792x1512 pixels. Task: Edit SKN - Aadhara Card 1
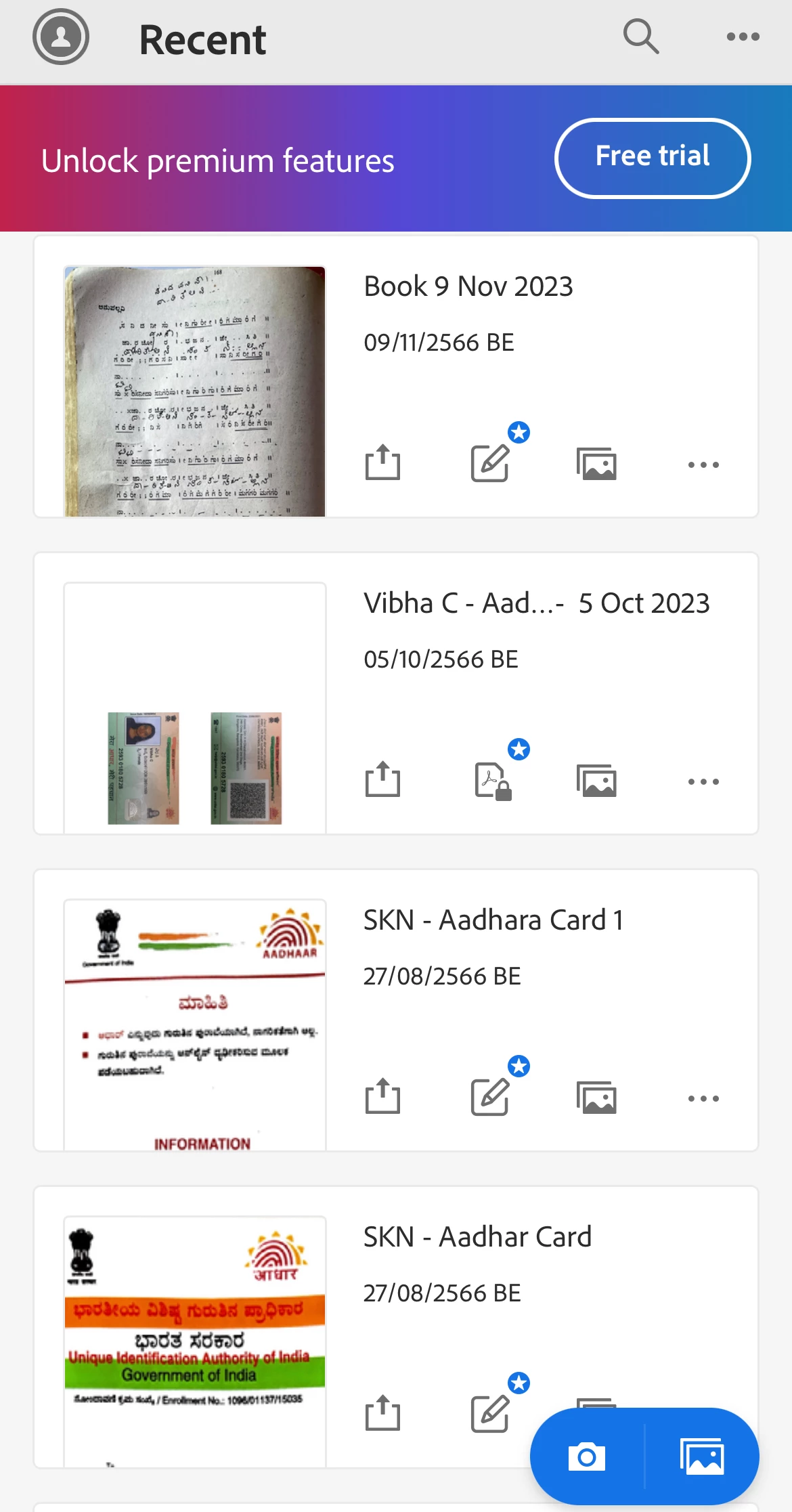[x=490, y=1098]
